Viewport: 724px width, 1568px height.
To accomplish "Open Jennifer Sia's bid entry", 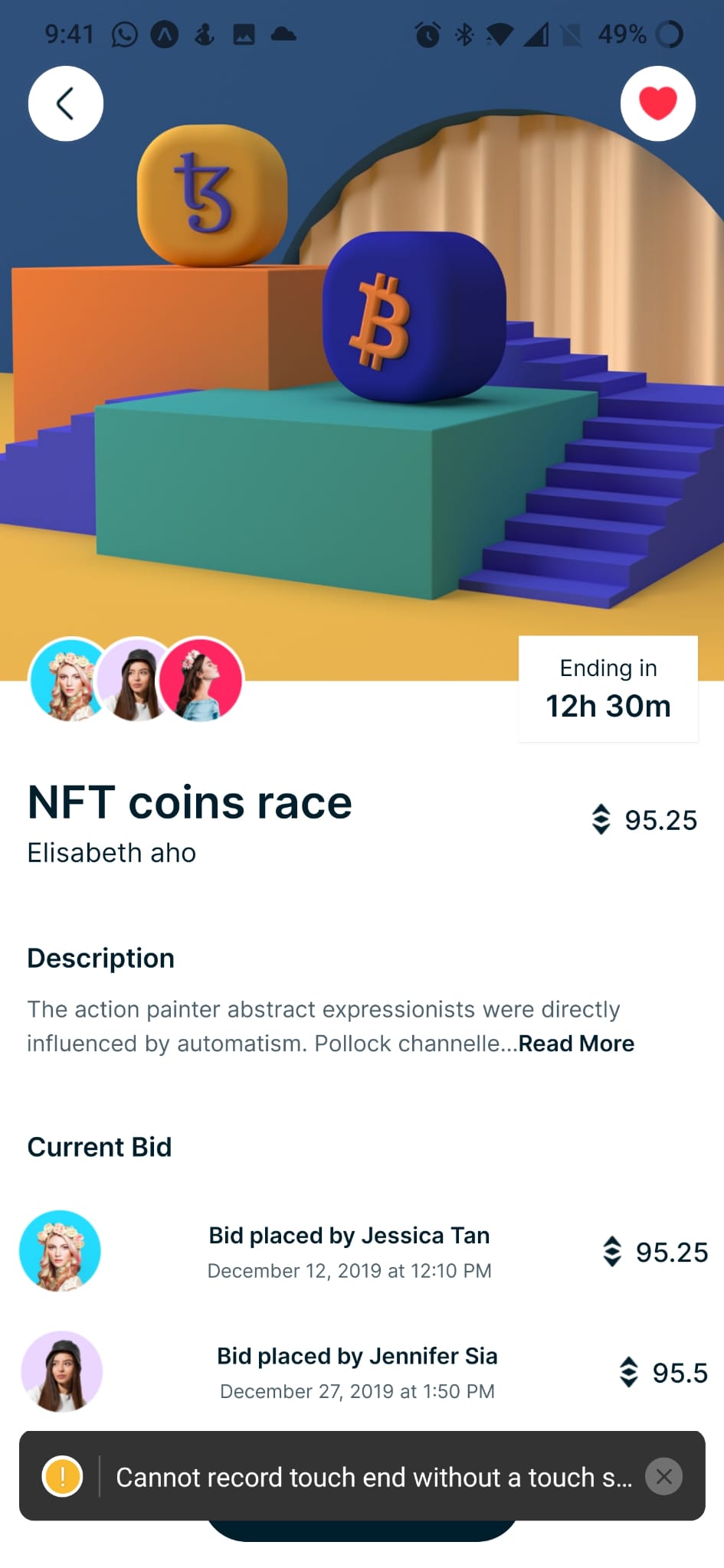I will [362, 1372].
